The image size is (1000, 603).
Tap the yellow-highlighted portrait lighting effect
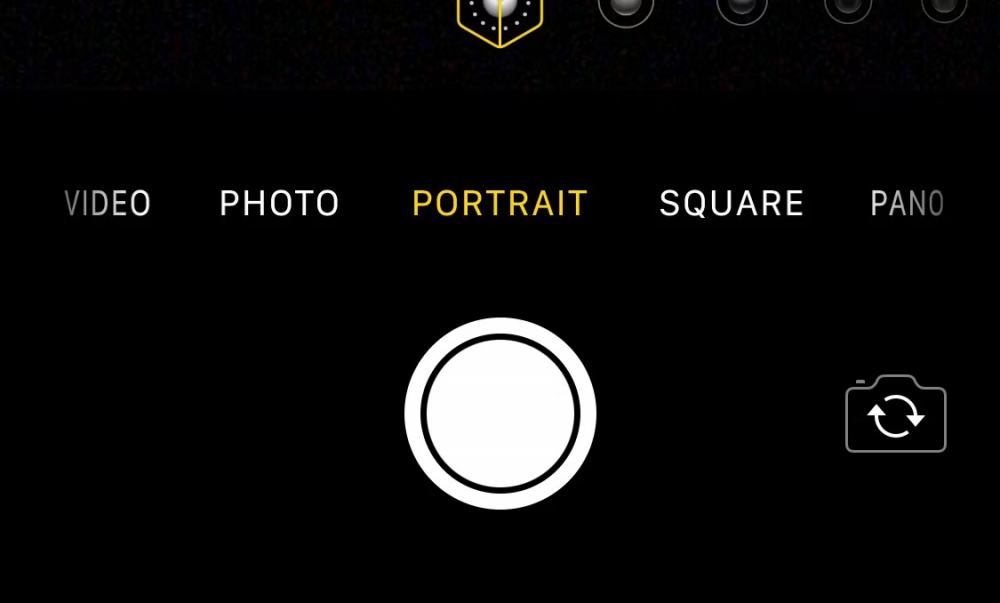pyautogui.click(x=499, y=15)
